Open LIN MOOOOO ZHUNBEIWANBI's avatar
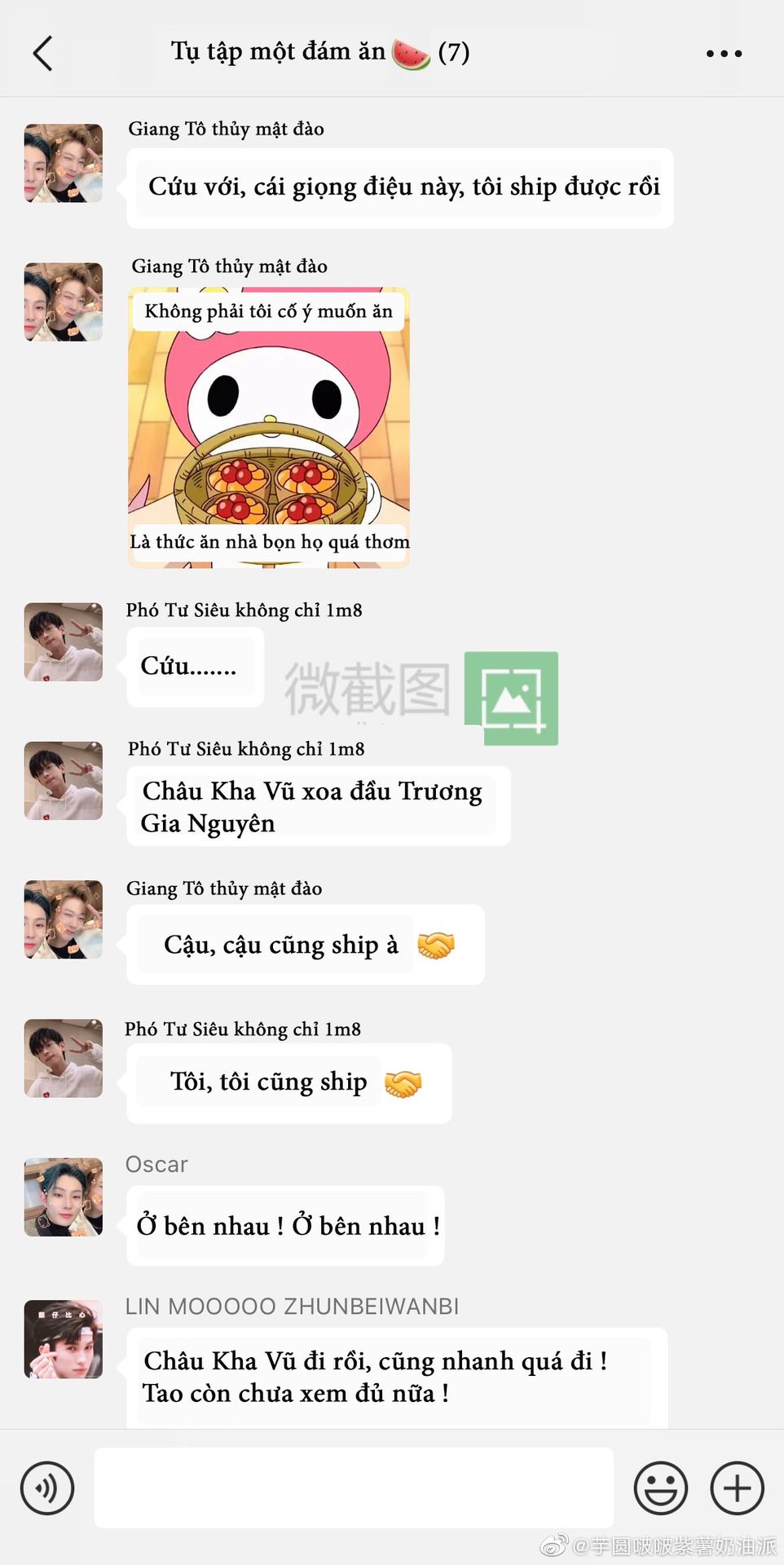The image size is (784, 1565). coord(64,1339)
